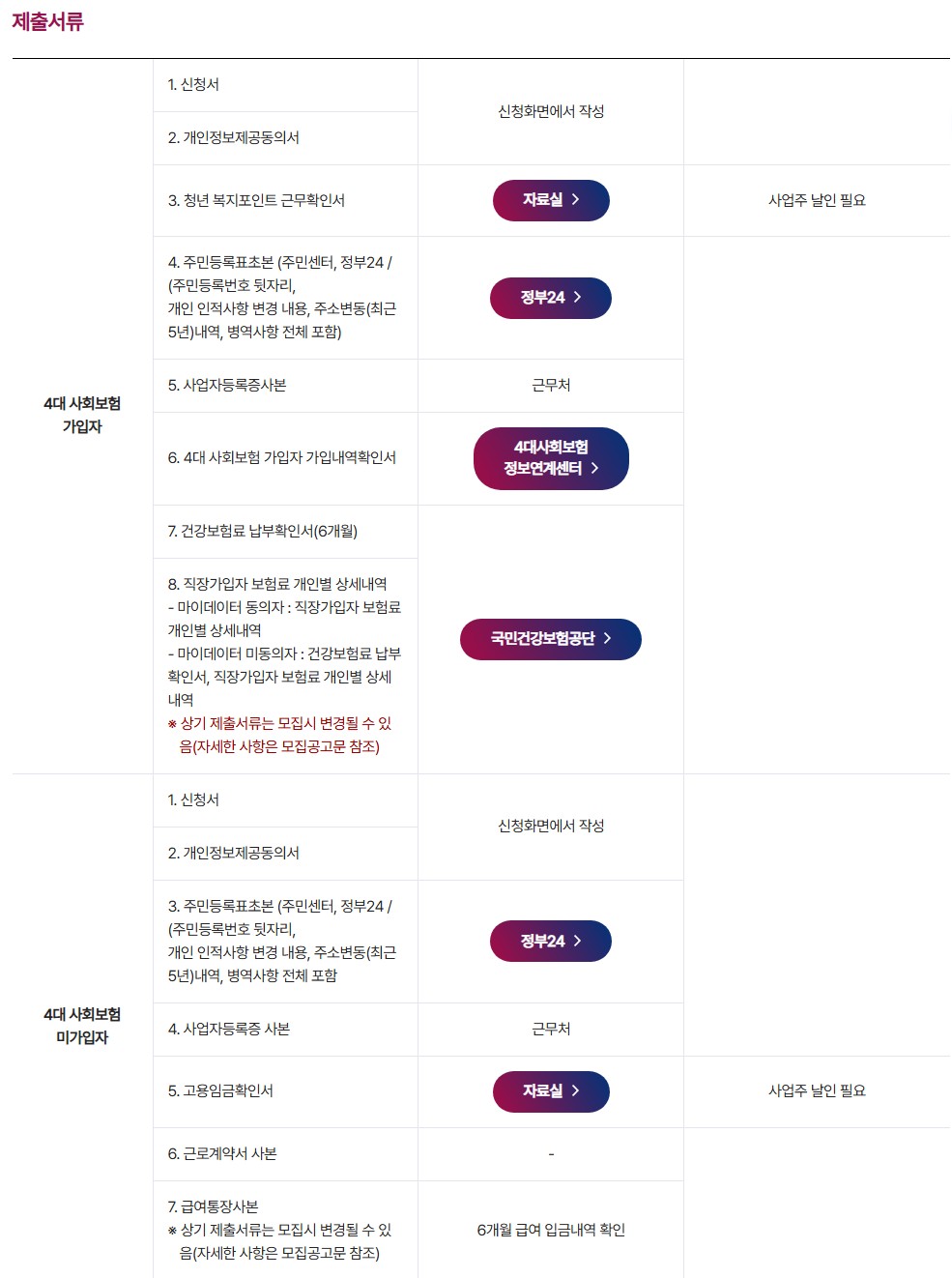This screenshot has width=952, height=1278.
Task: Click the 사업주 날인 필요 cell
Action: (818, 200)
